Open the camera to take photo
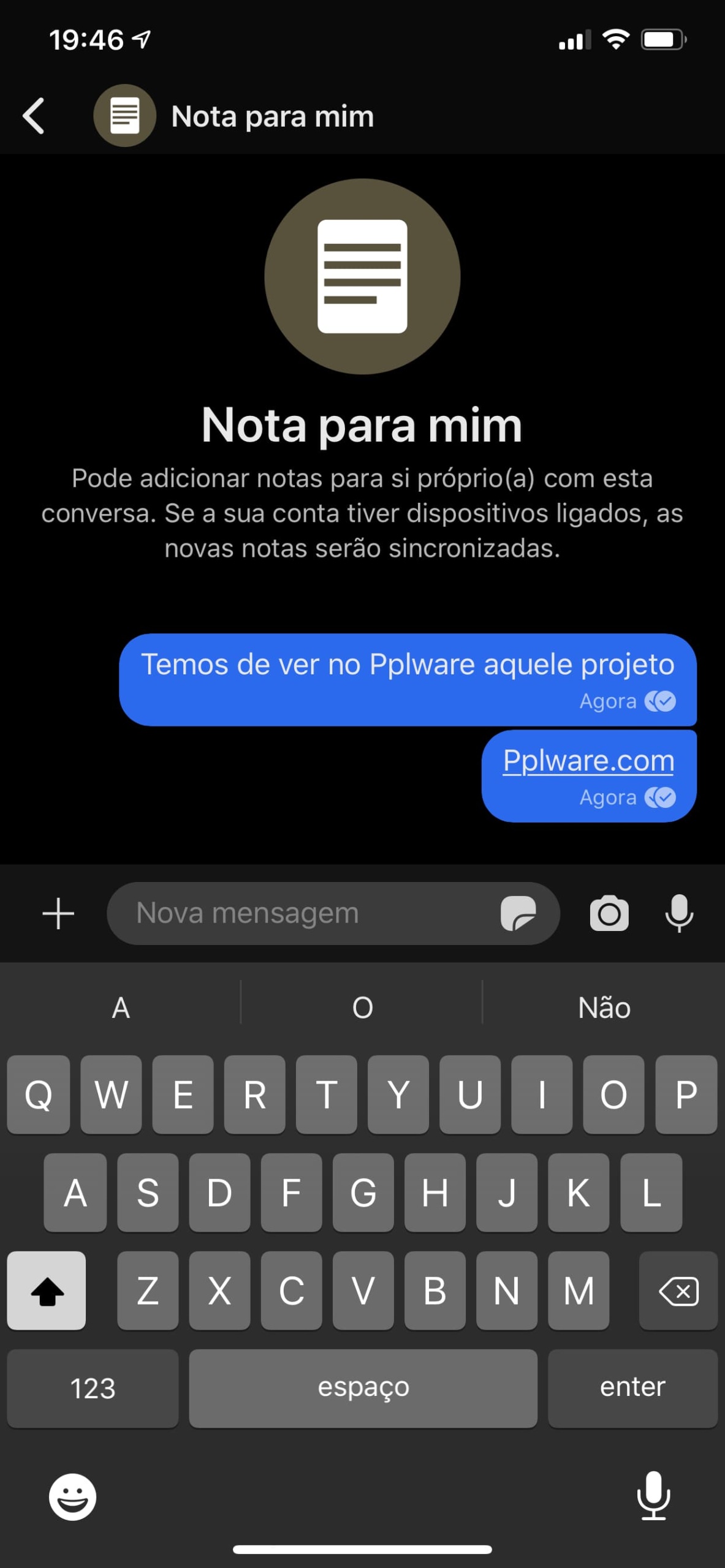The height and width of the screenshot is (1568, 725). (x=609, y=913)
